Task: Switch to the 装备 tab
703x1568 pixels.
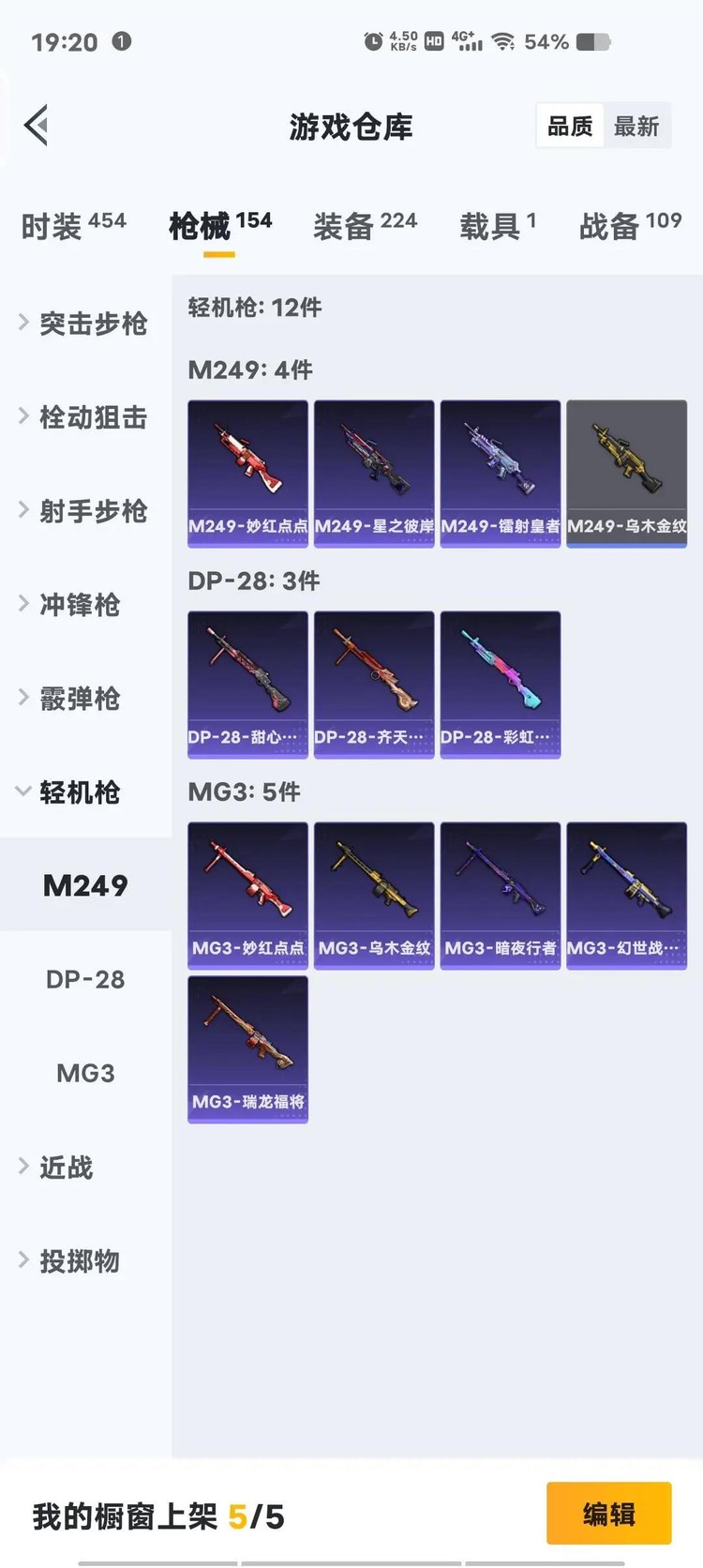Action: pos(365,225)
